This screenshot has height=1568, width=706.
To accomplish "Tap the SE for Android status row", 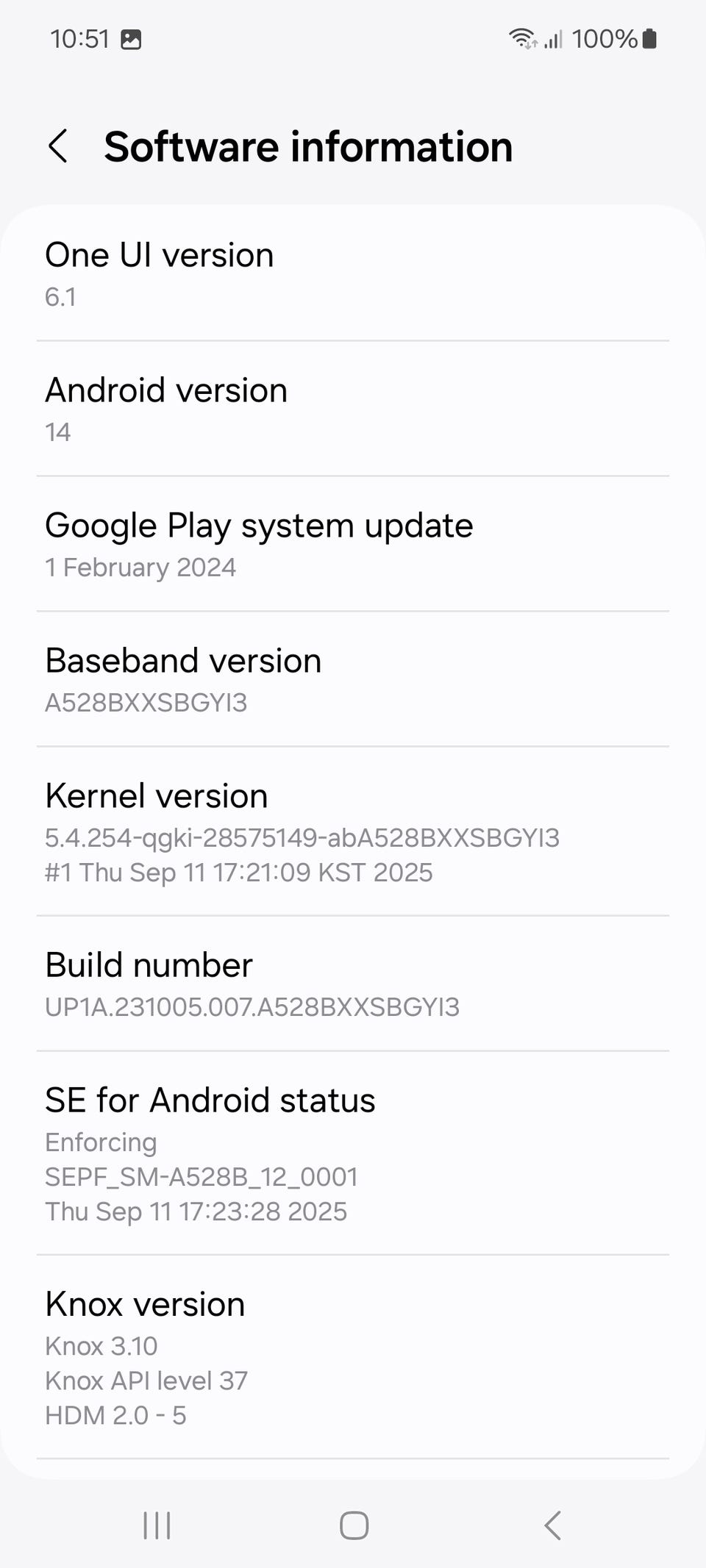I will coord(353,1153).
